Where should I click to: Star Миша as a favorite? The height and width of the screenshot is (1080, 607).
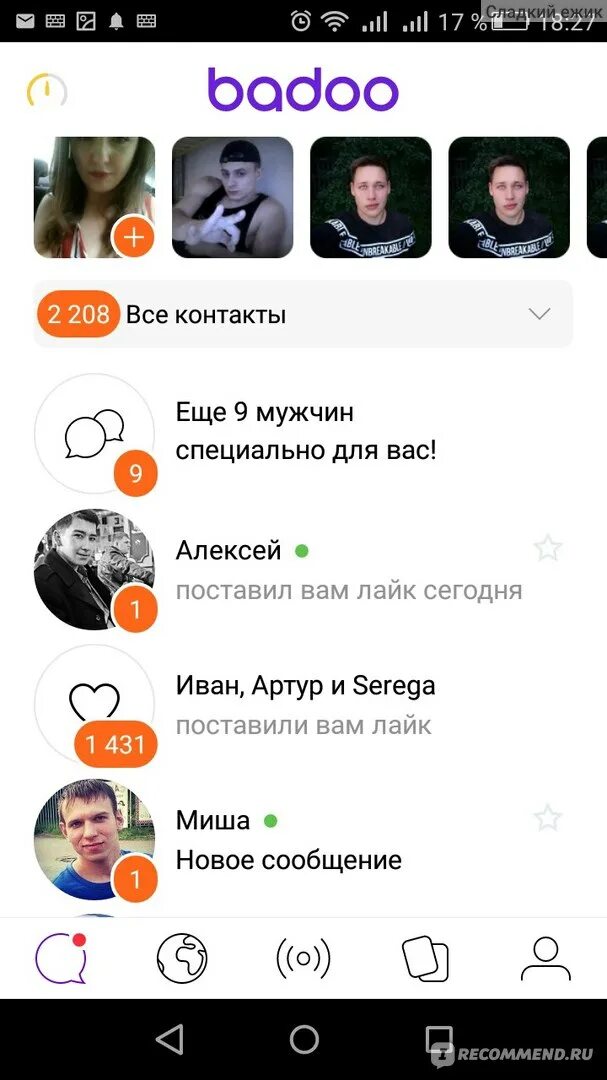pos(547,819)
